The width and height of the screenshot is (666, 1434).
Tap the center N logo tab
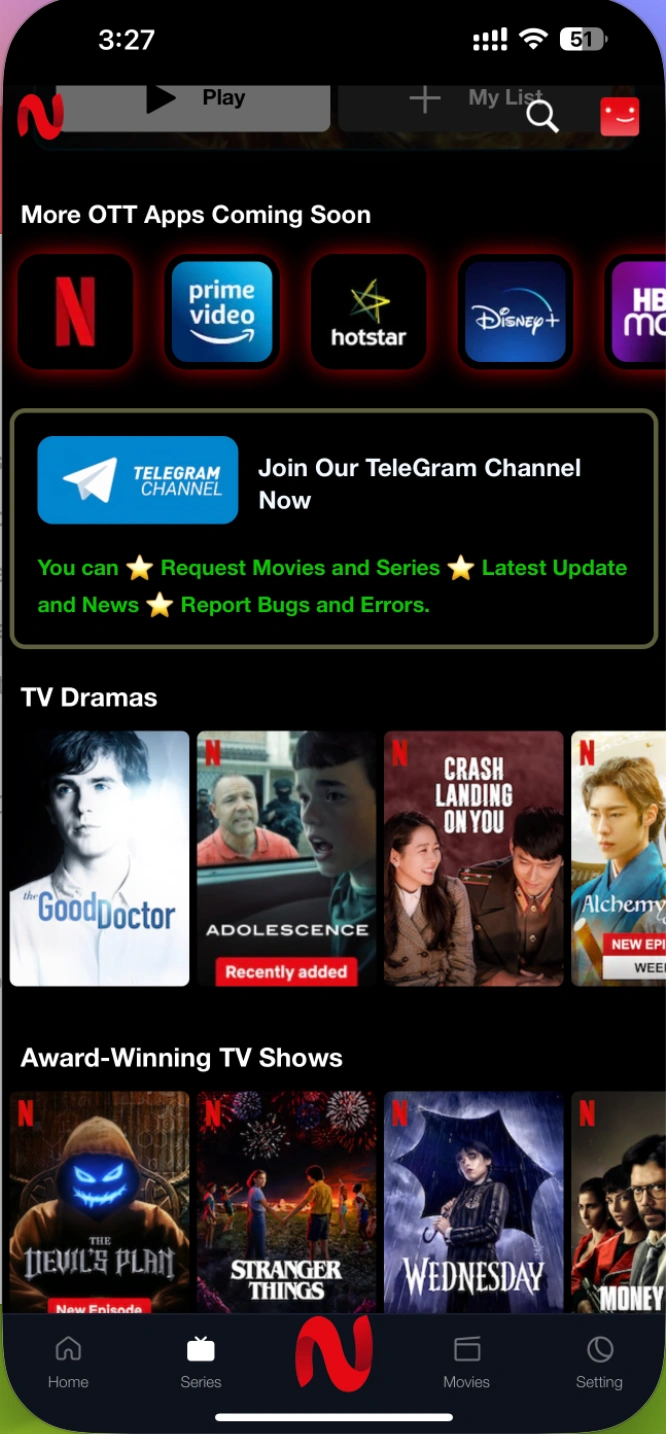333,1354
